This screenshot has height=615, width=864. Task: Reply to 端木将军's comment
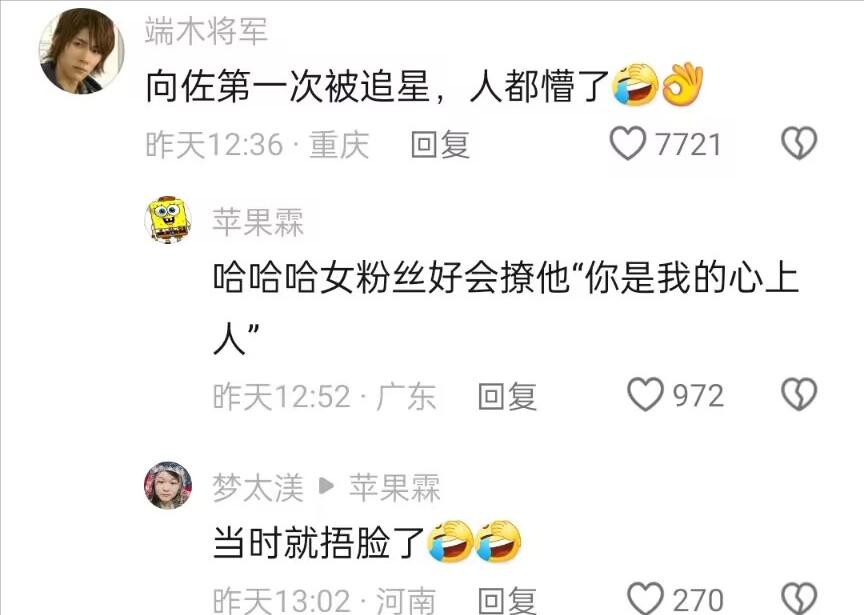440,145
